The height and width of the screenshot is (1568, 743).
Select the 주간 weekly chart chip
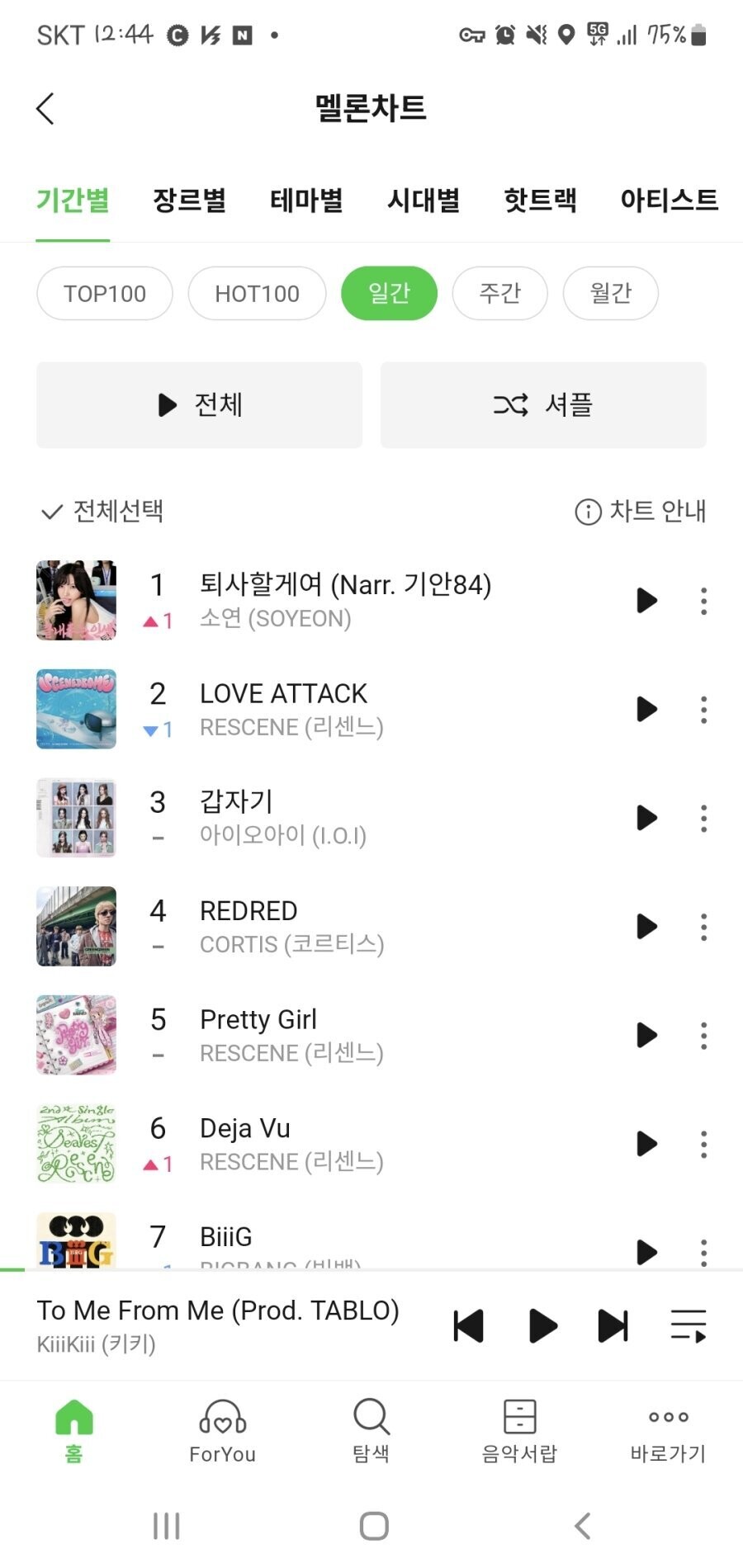tap(500, 293)
